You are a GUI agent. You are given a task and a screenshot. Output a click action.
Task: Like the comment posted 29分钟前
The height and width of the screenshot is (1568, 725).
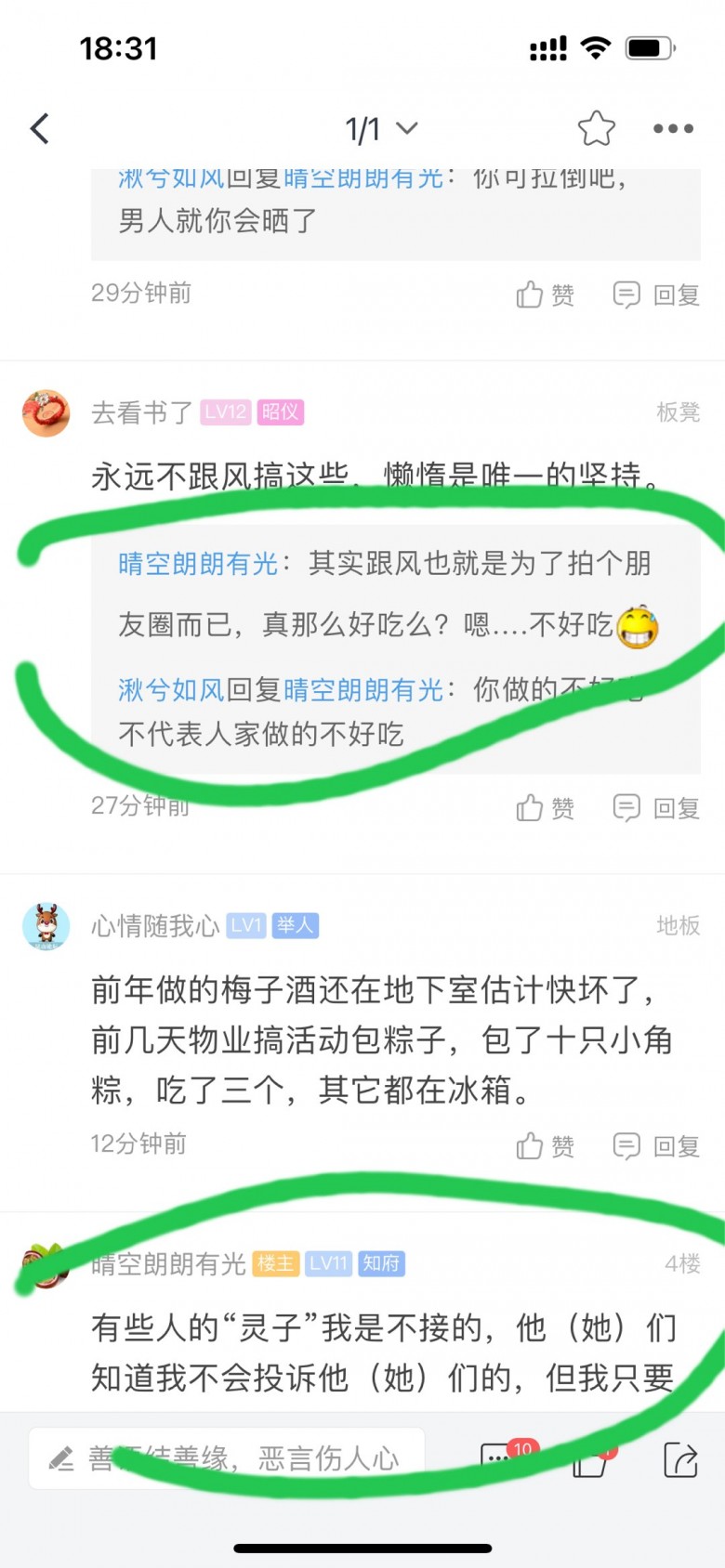coord(546,295)
